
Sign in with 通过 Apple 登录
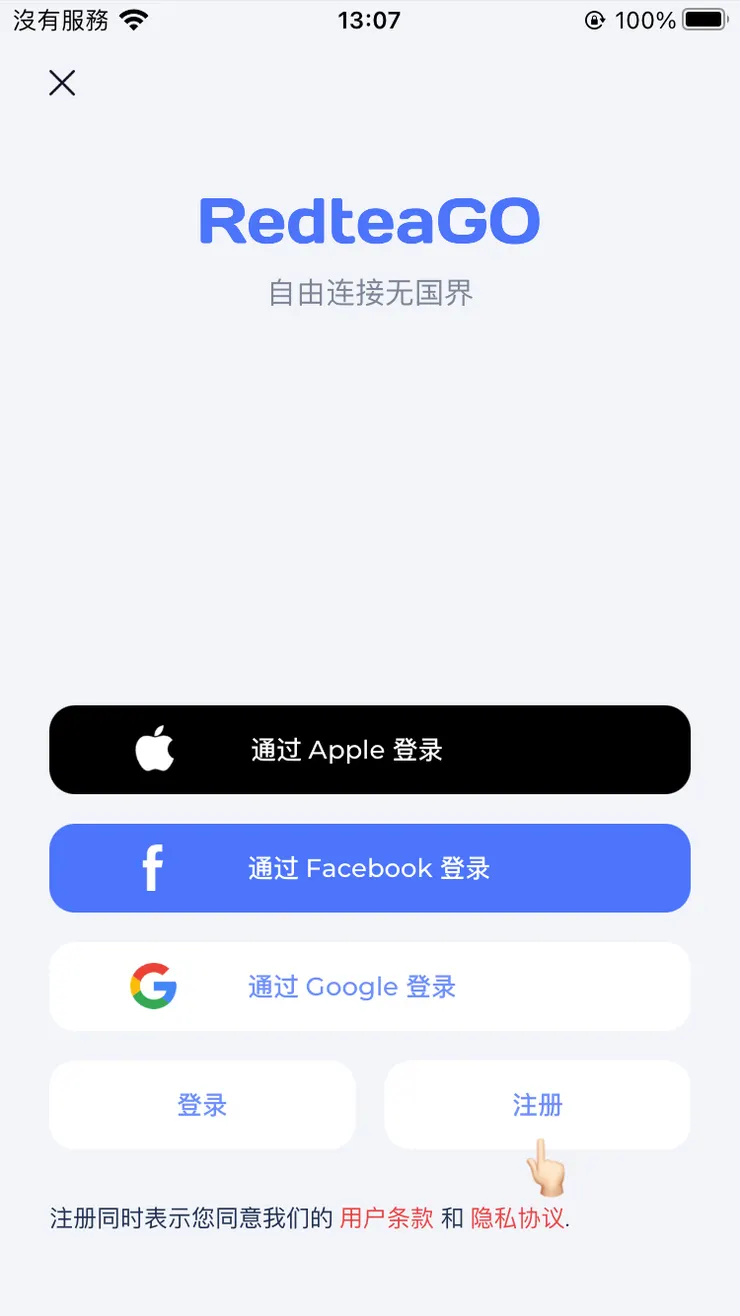370,749
